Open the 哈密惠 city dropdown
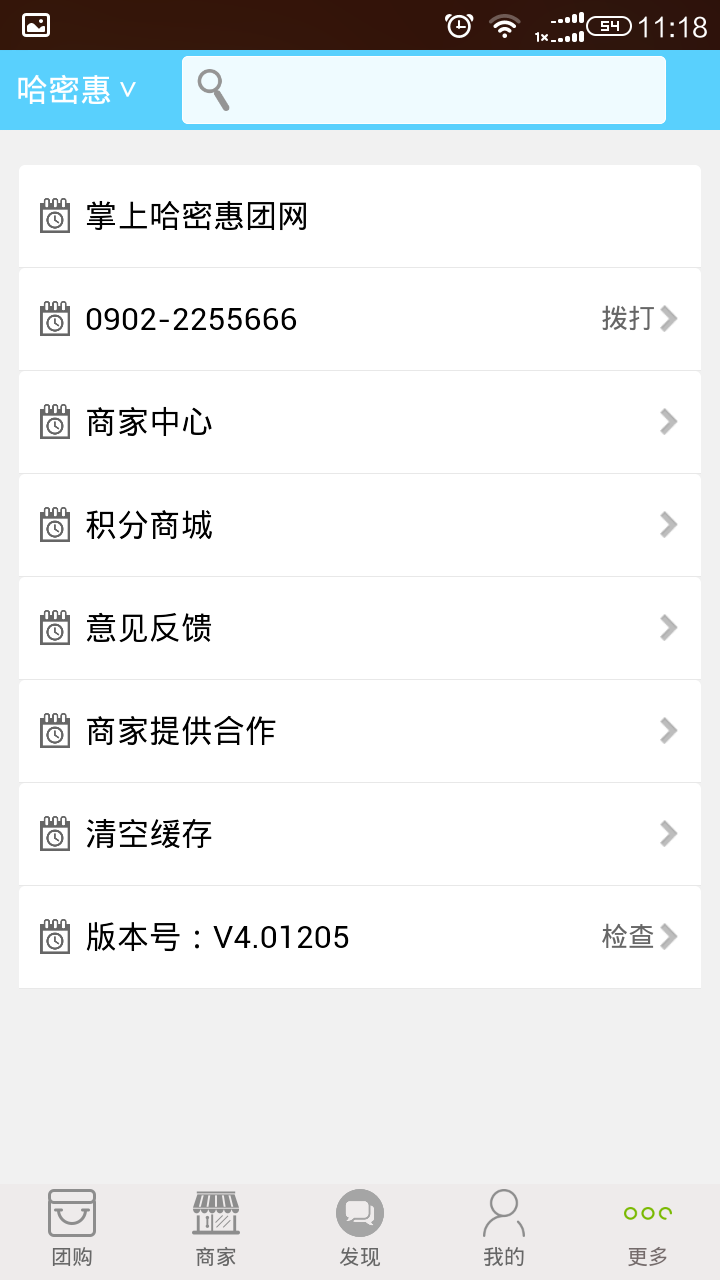The height and width of the screenshot is (1280, 720). (x=76, y=90)
